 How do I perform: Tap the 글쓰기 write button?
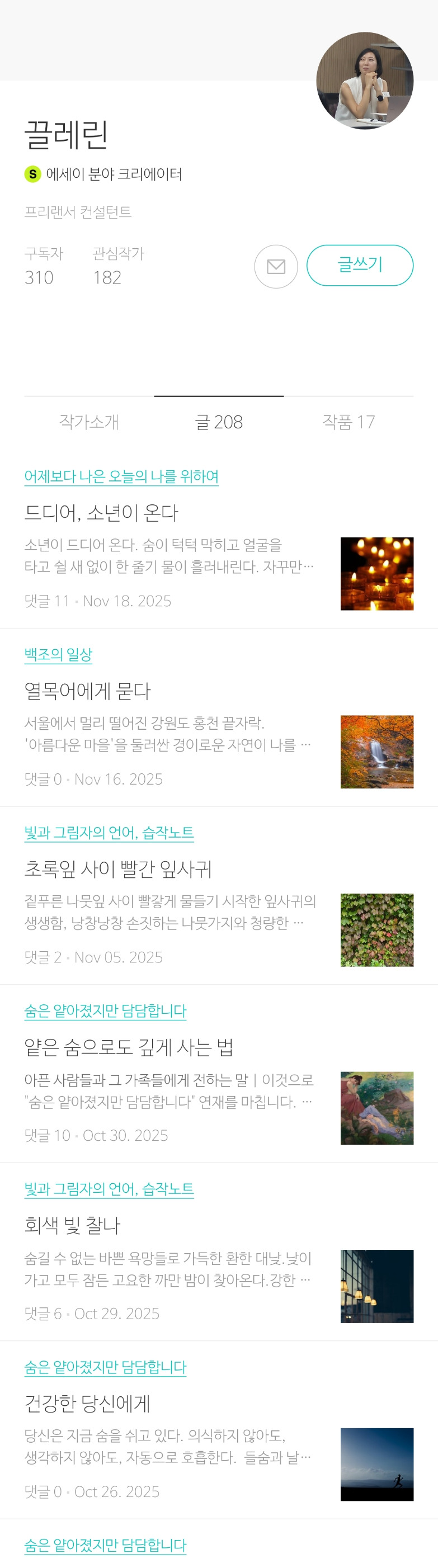click(360, 265)
